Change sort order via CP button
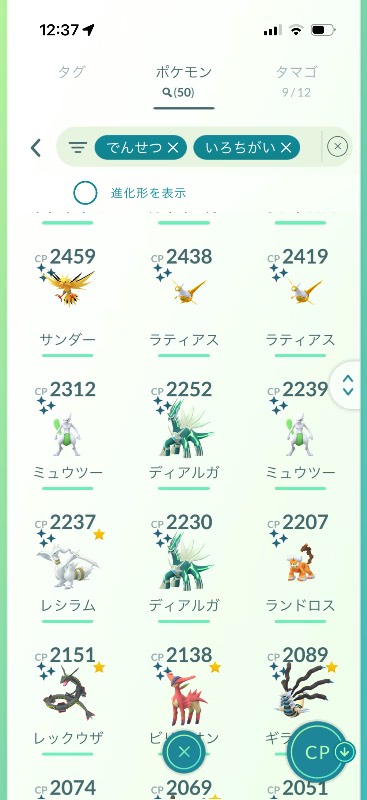This screenshot has height=800, width=367. (322, 753)
